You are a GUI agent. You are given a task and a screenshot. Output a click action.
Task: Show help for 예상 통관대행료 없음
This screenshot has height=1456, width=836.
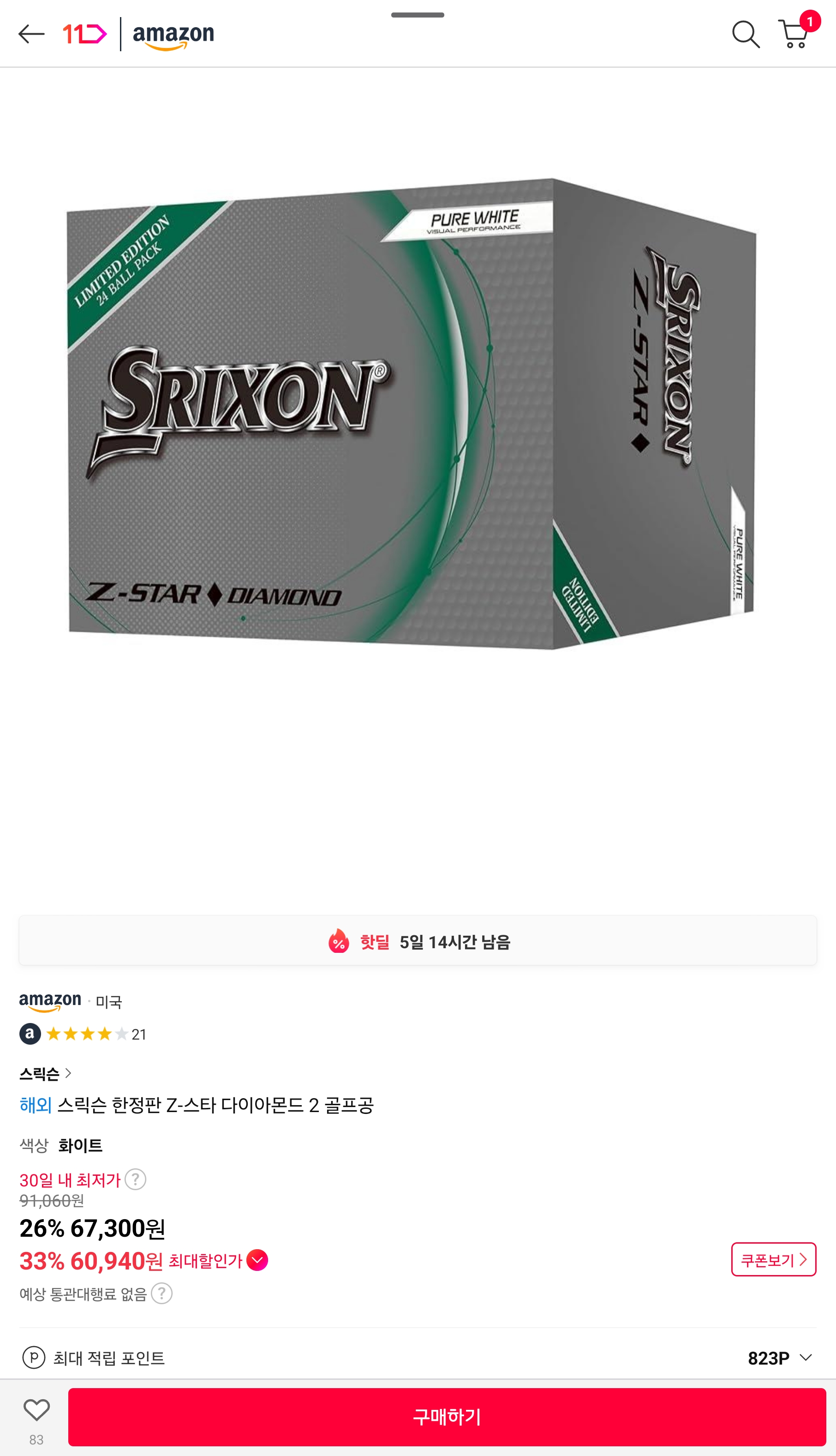162,1294
